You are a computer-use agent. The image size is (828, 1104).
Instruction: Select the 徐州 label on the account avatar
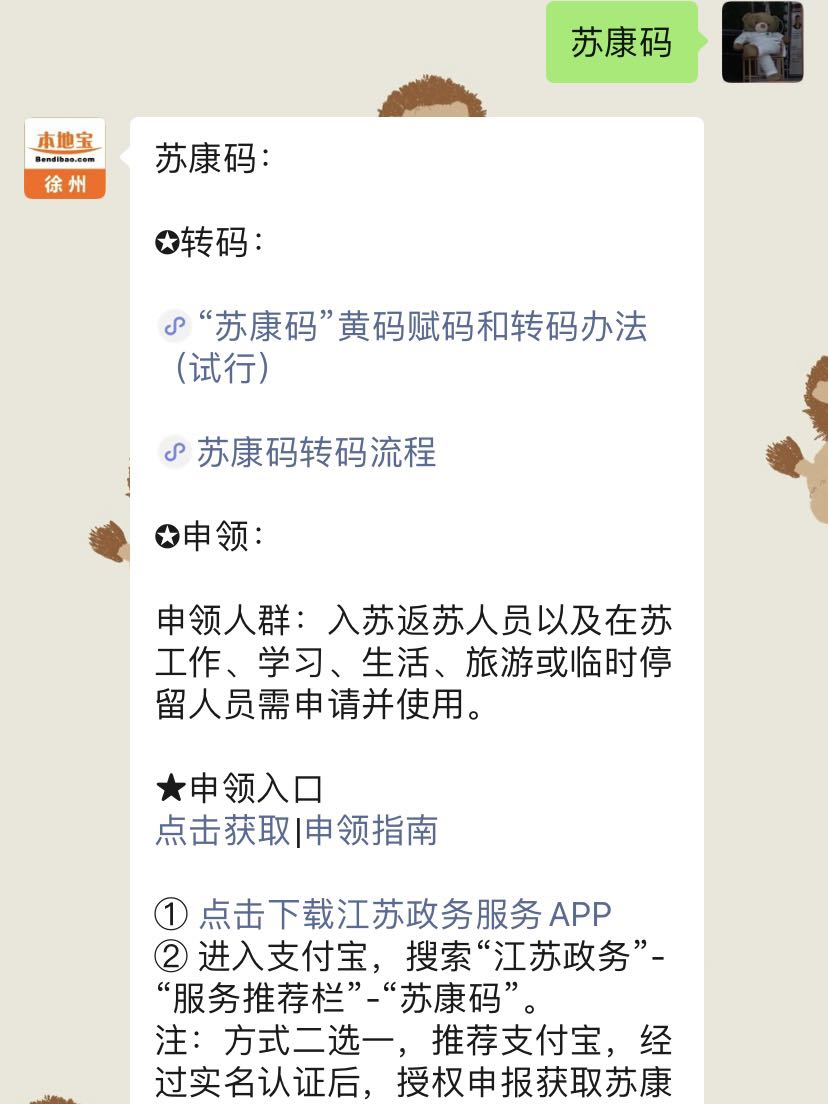pyautogui.click(x=64, y=184)
